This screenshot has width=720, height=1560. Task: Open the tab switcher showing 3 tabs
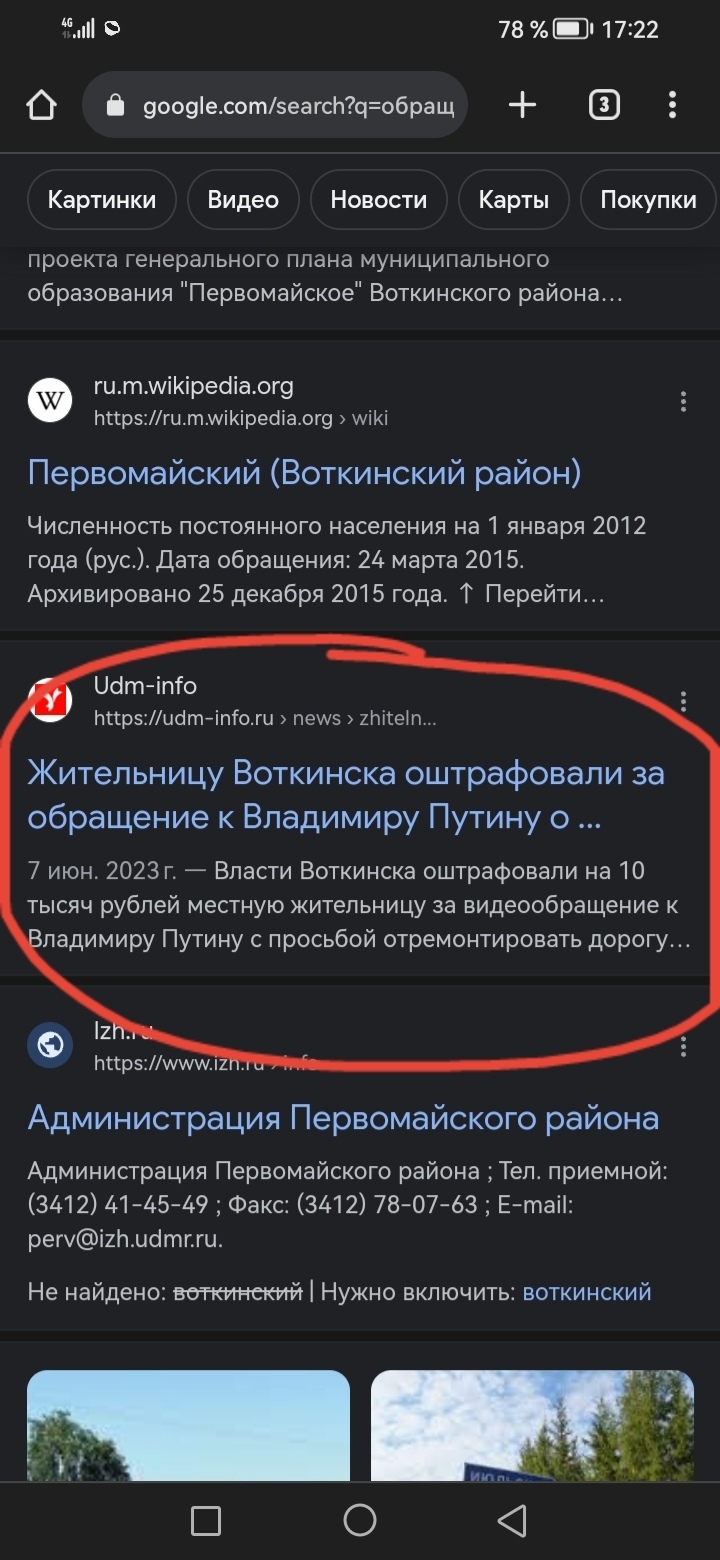[603, 105]
